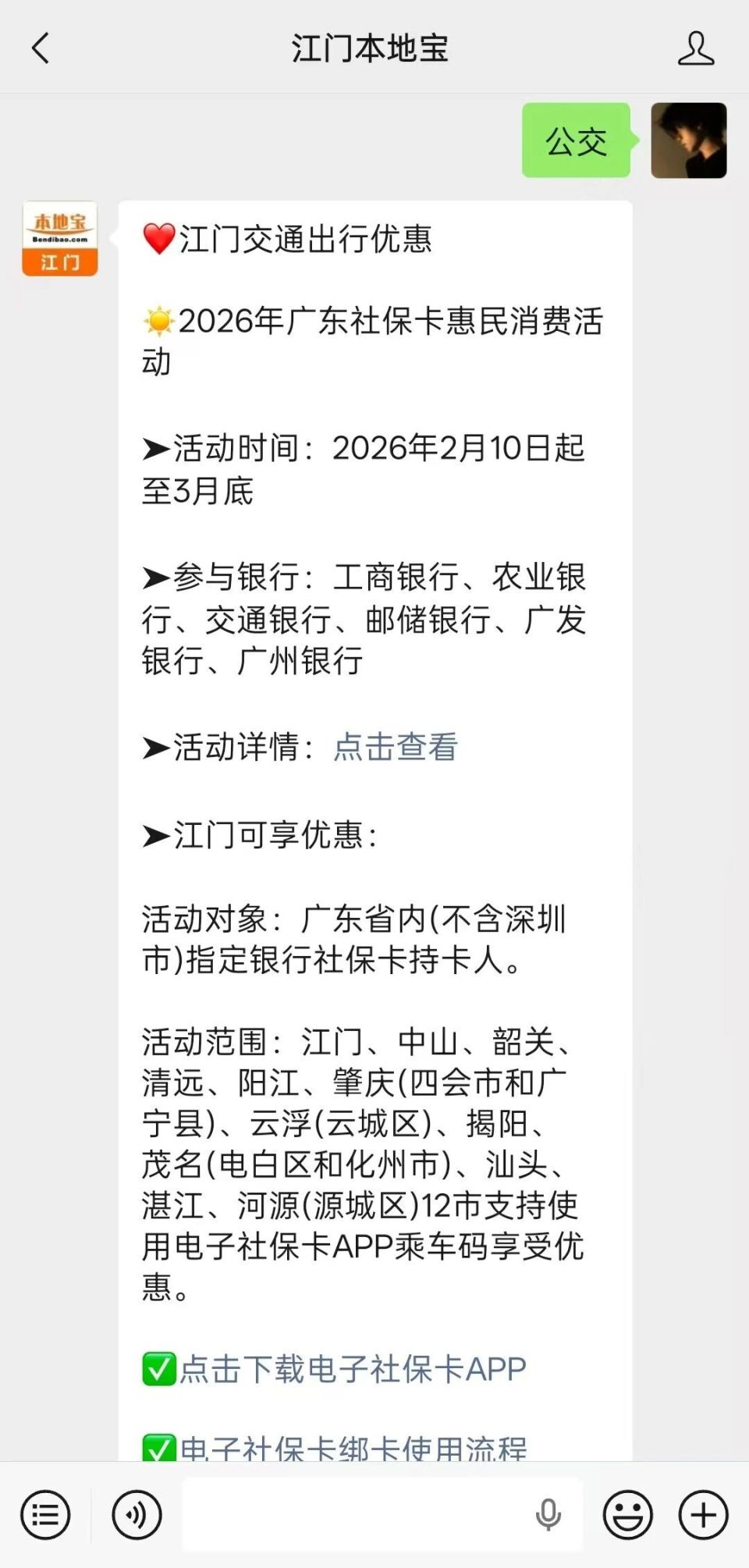
Task: Open the 点击查看 activity details link
Action: 395,748
